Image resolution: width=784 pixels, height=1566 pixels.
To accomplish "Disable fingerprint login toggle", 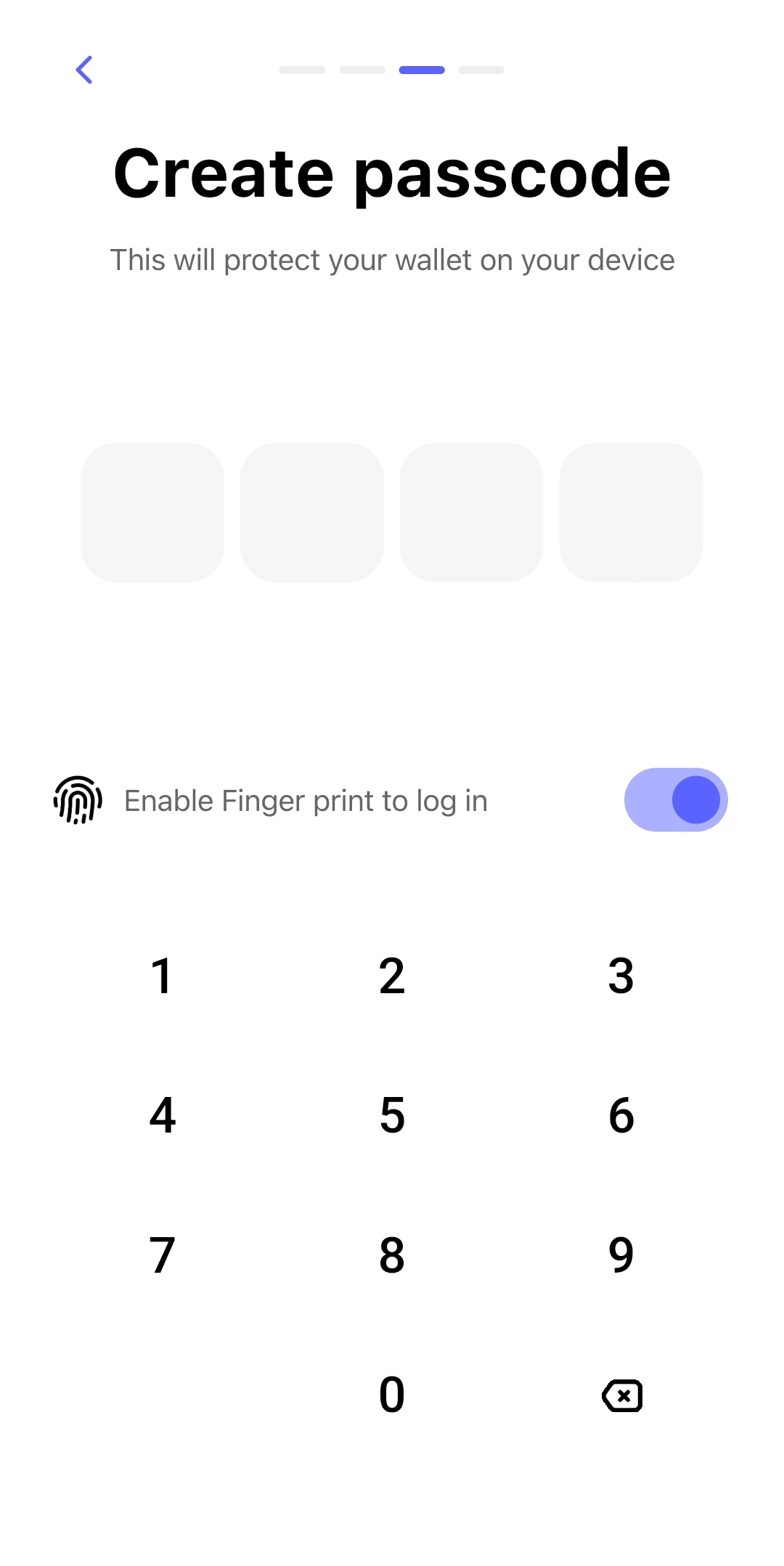I will [x=675, y=799].
